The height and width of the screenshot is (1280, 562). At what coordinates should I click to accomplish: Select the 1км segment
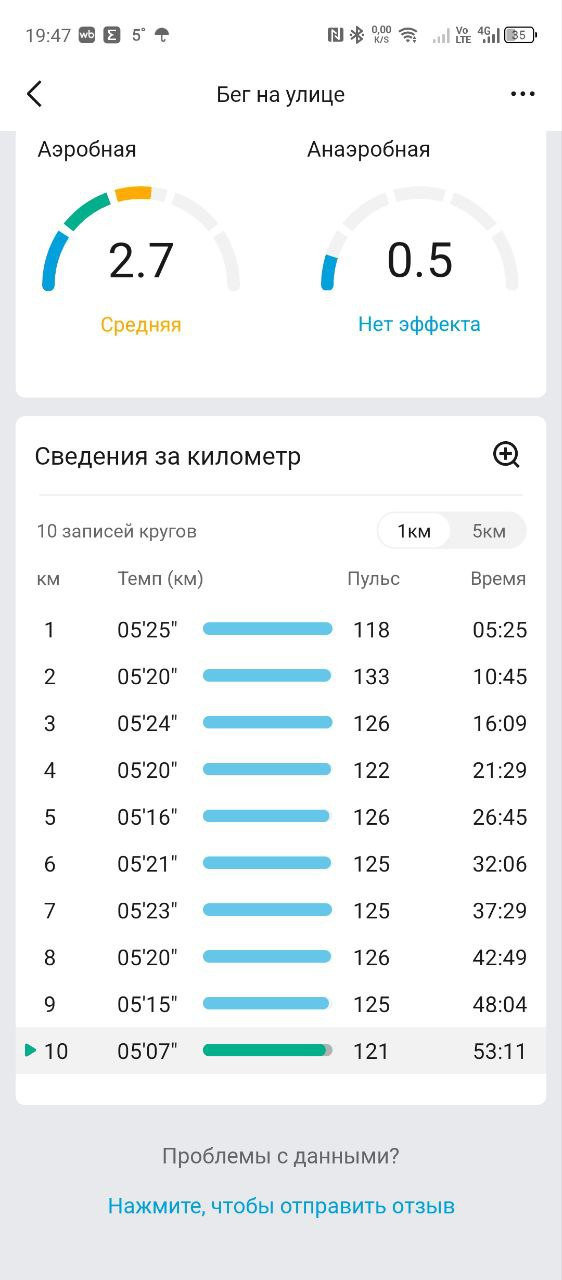[414, 531]
